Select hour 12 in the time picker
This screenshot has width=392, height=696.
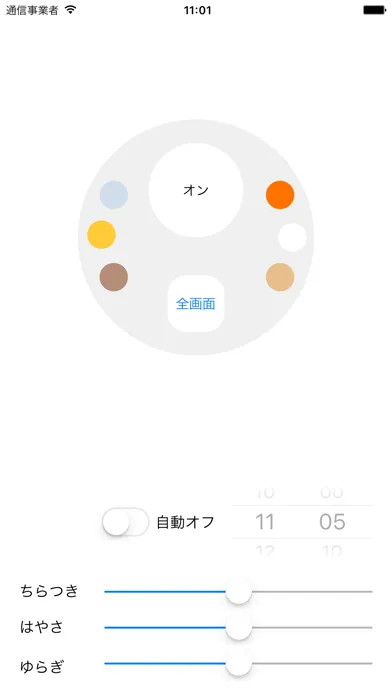pos(265,551)
